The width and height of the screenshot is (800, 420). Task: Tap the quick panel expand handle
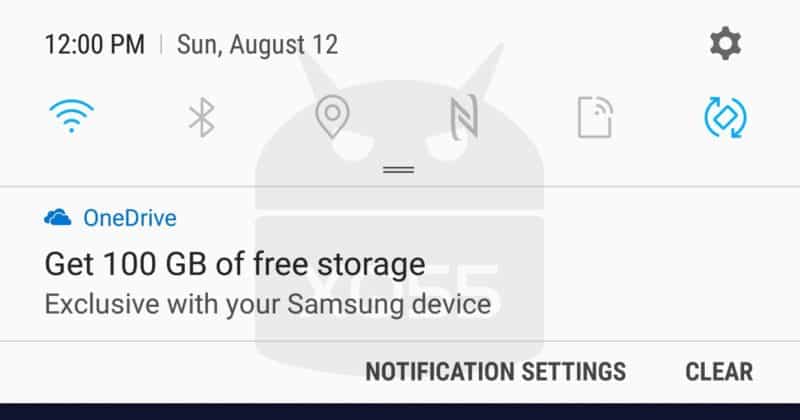398,171
